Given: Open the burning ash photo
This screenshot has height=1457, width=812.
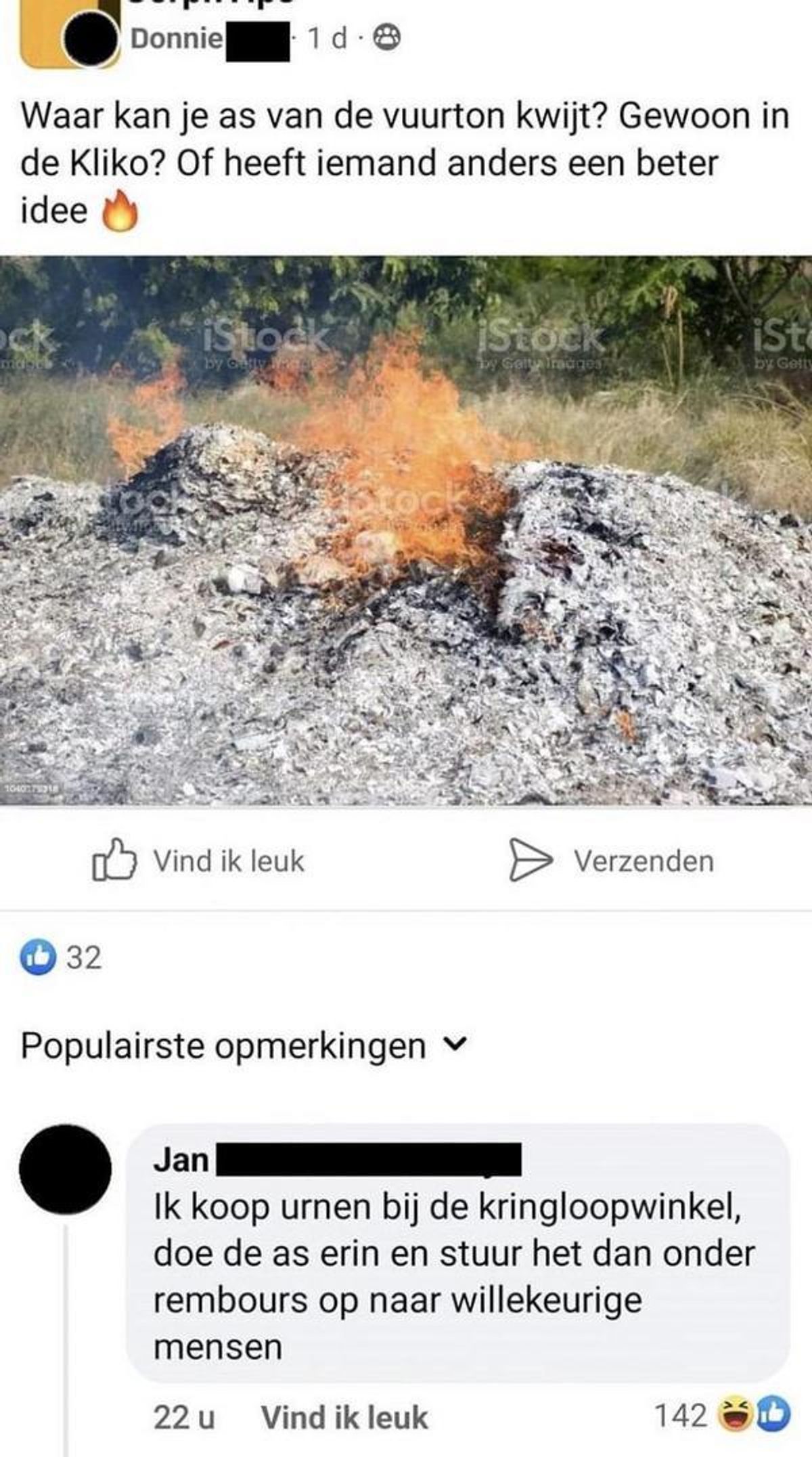Looking at the screenshot, I should point(406,530).
